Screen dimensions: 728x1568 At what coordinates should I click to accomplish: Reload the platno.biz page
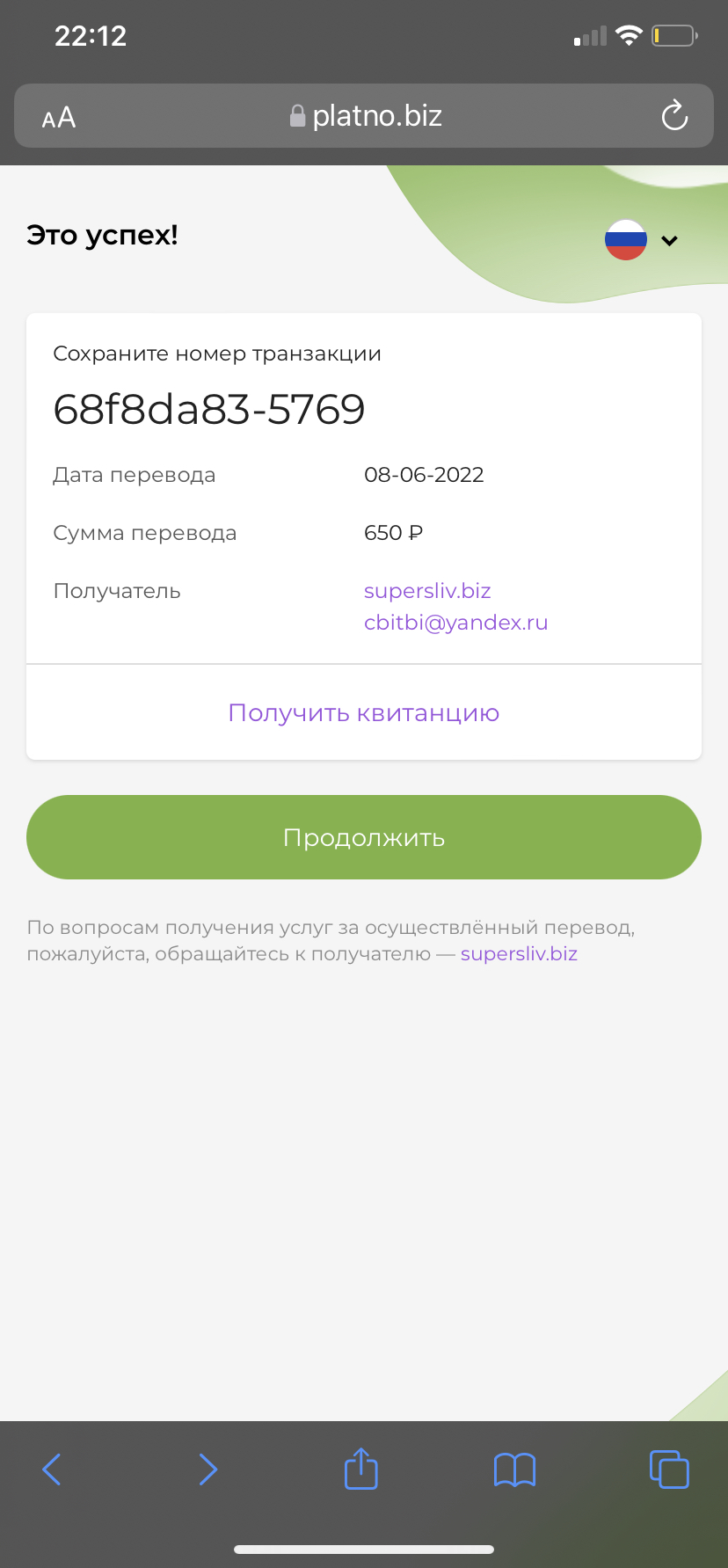[674, 116]
